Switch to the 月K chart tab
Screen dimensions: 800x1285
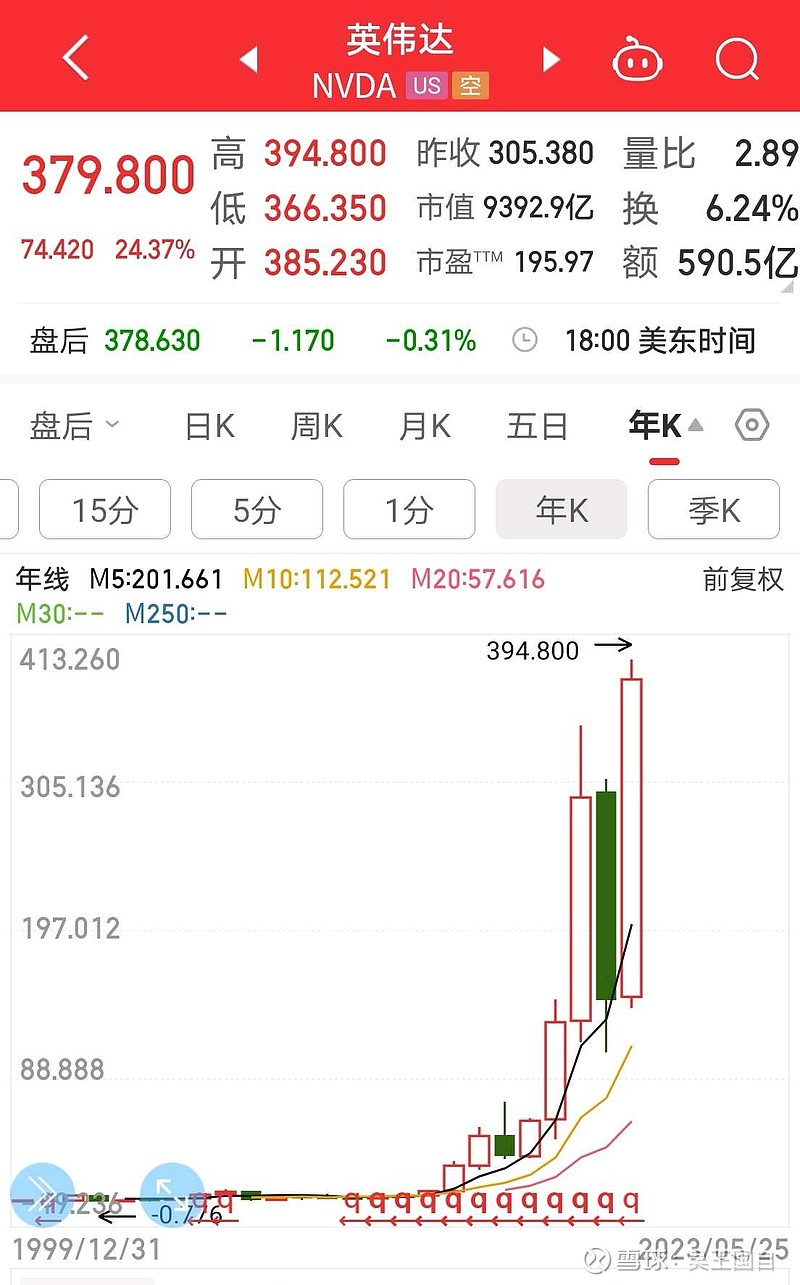pos(425,427)
